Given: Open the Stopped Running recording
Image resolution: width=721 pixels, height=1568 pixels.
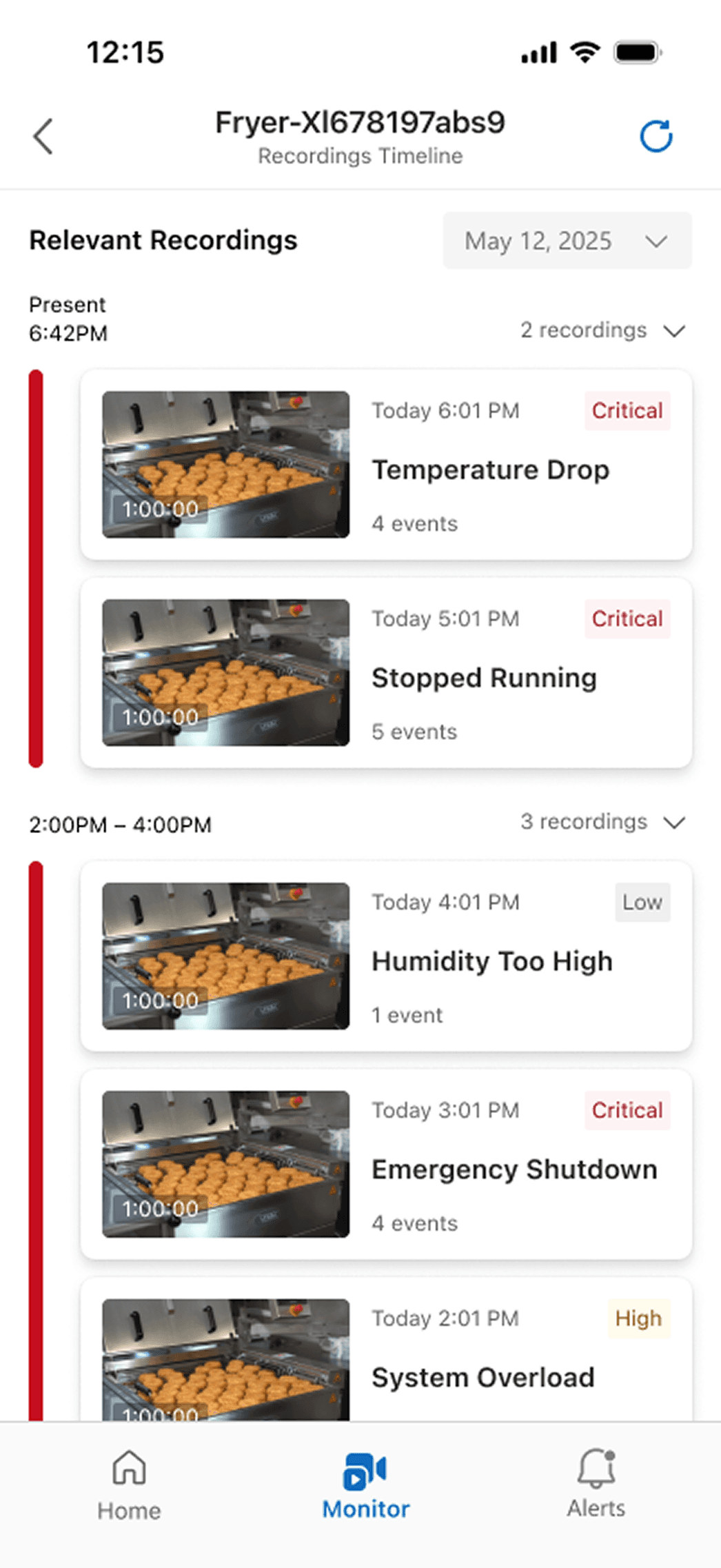Looking at the screenshot, I should 386,673.
